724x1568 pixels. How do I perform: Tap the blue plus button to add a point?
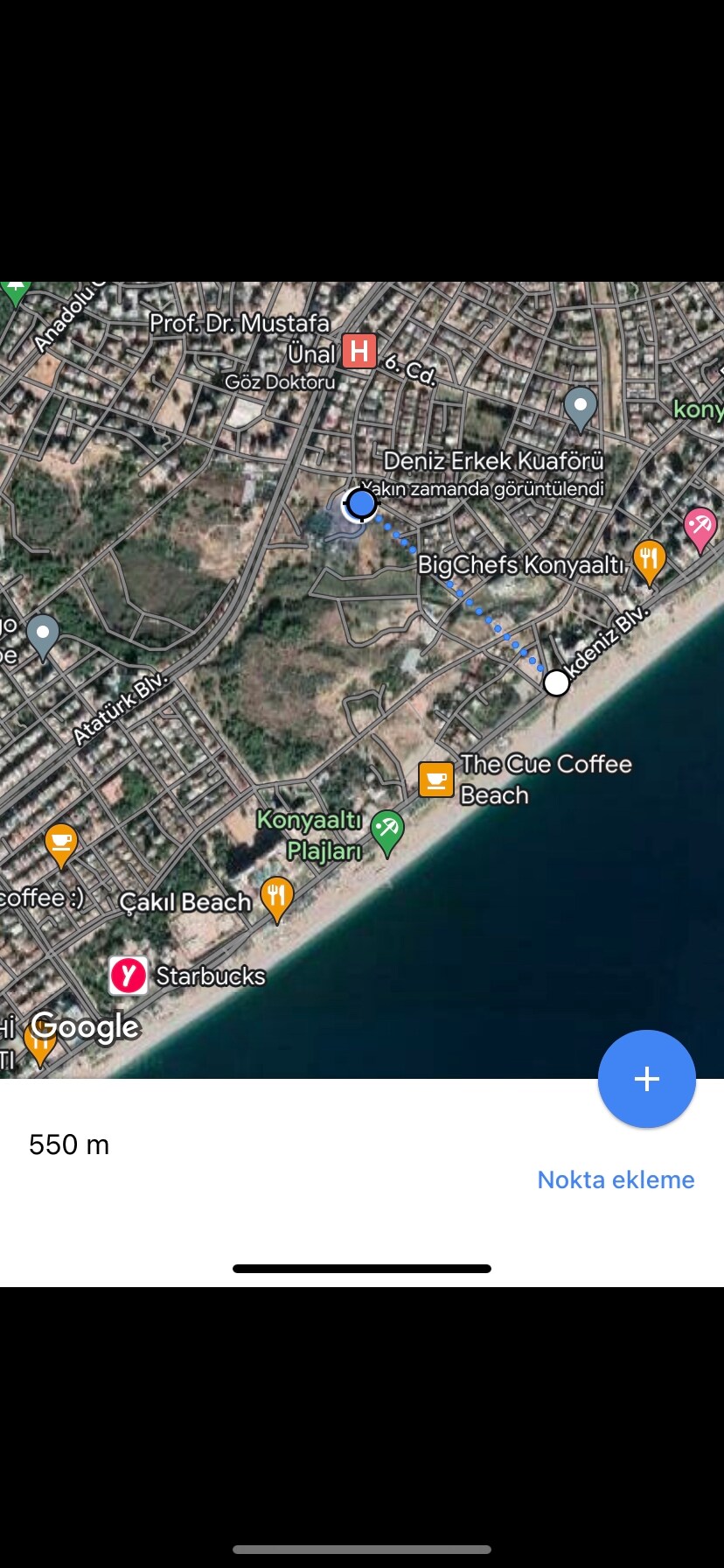pyautogui.click(x=646, y=1078)
